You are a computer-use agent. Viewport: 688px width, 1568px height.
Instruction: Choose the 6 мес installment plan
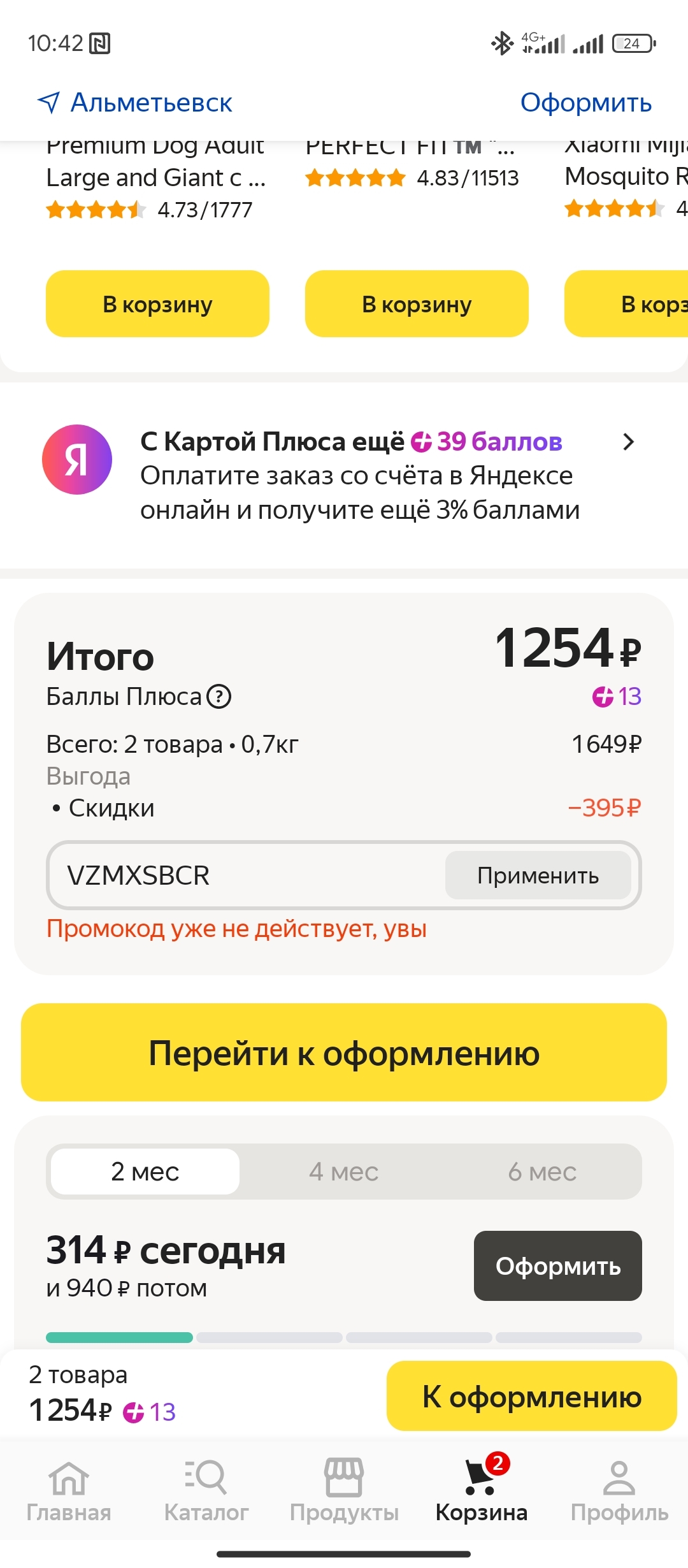[x=542, y=1172]
